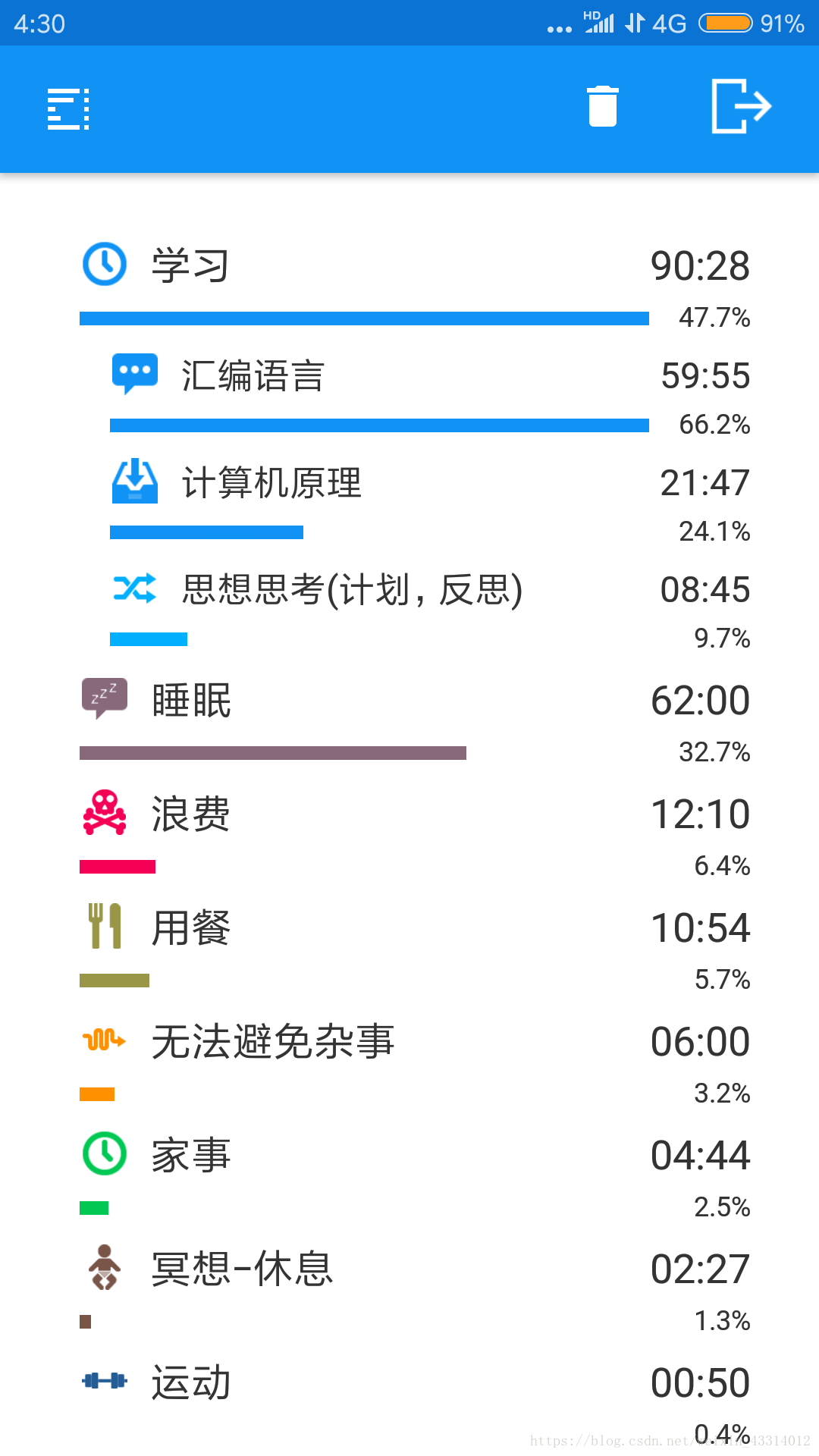Open the list view toggle icon
The height and width of the screenshot is (1456, 819).
[x=68, y=109]
